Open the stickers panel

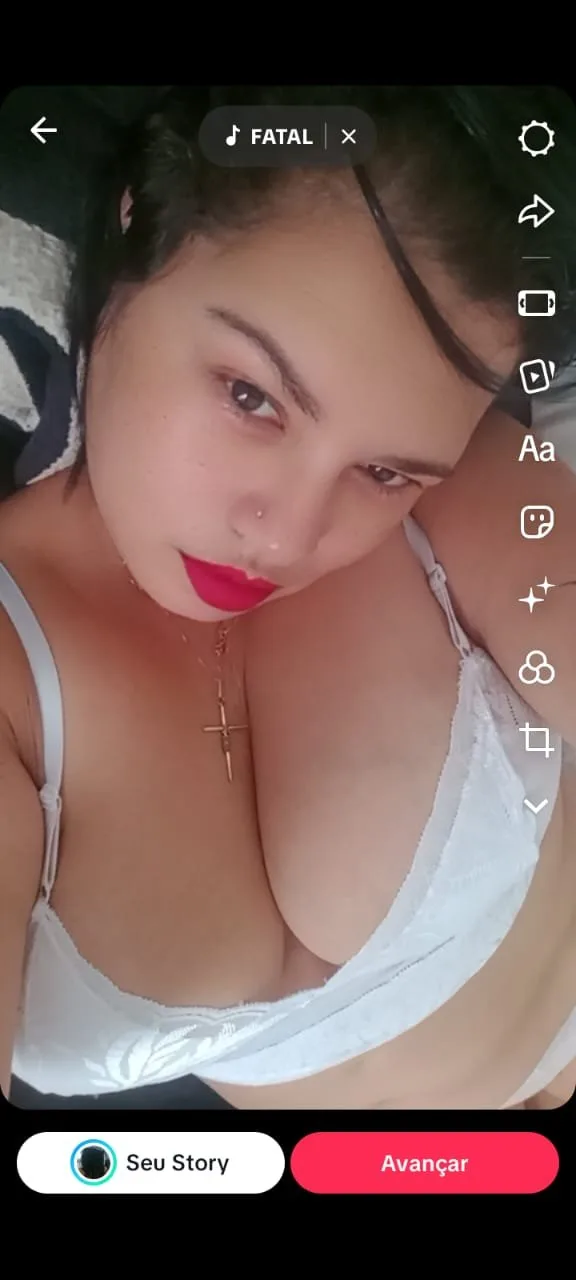tap(537, 522)
